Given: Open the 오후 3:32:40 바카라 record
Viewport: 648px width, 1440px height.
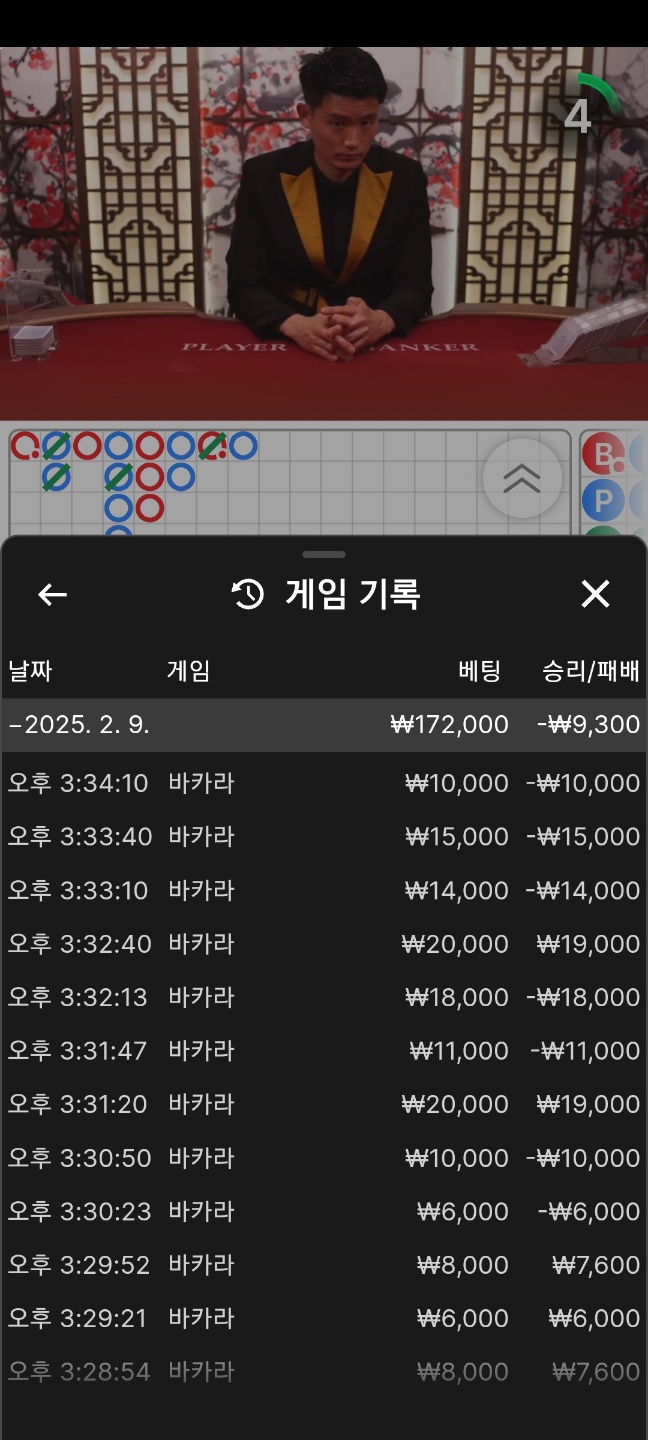Looking at the screenshot, I should 323,944.
